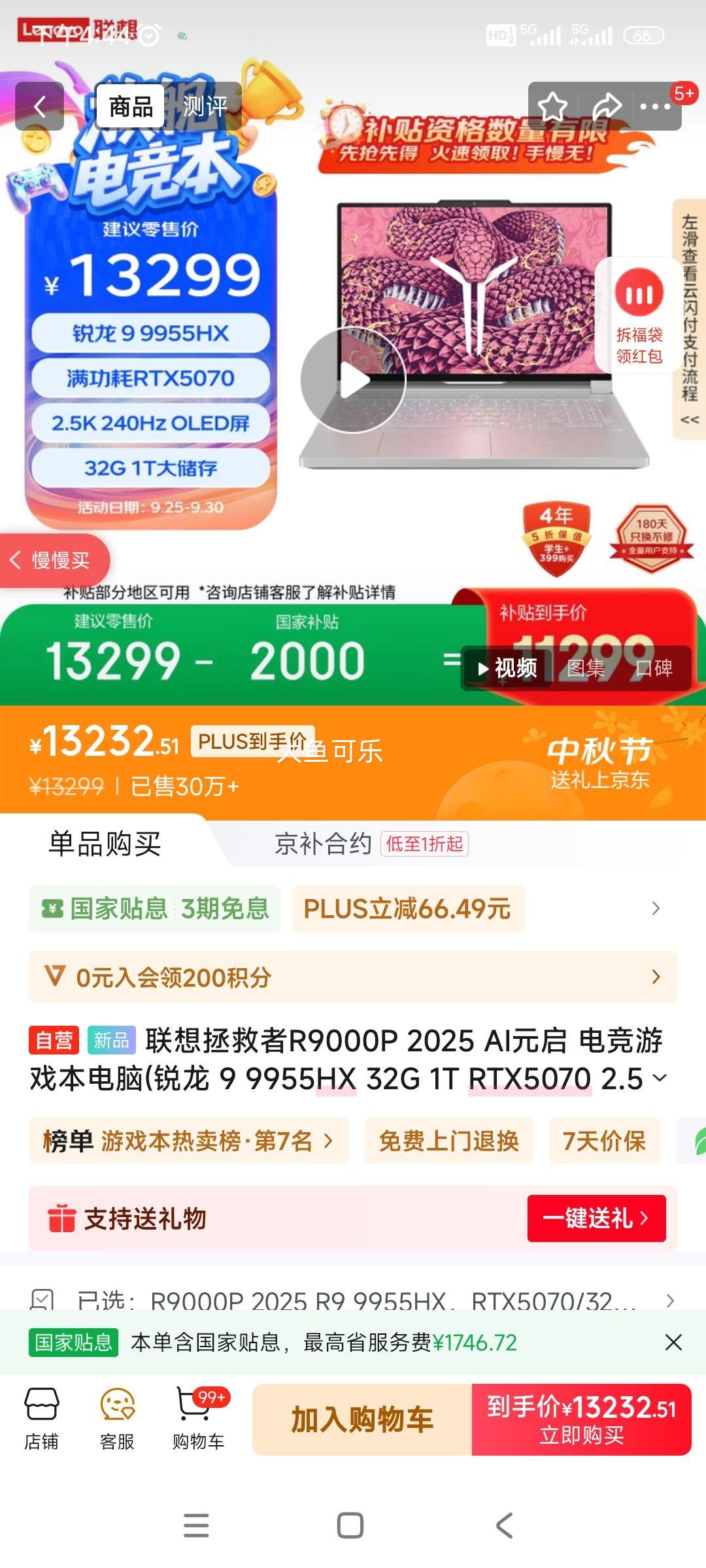The width and height of the screenshot is (706, 1568).
Task: Open the share icon at top right
Action: (x=607, y=105)
